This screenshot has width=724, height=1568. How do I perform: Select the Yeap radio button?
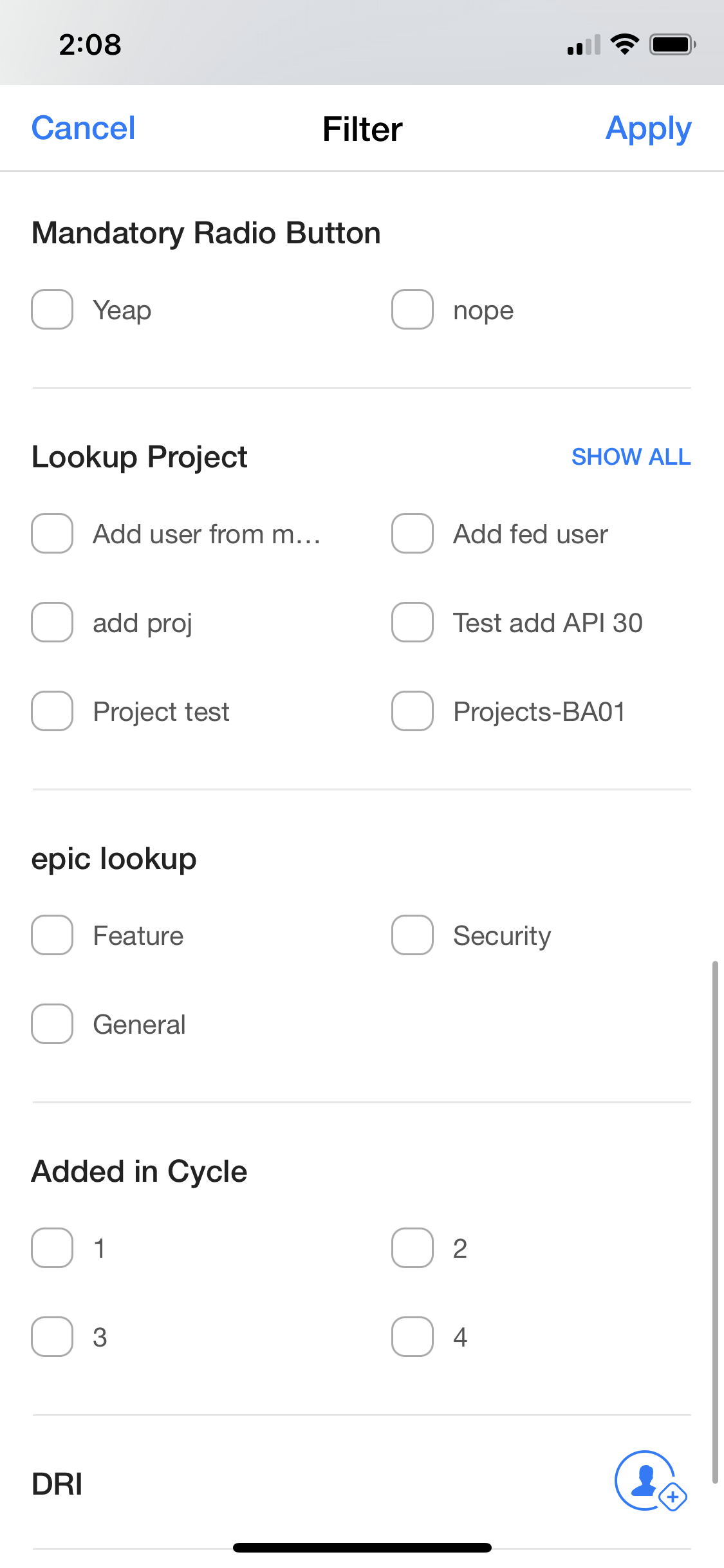(x=51, y=309)
